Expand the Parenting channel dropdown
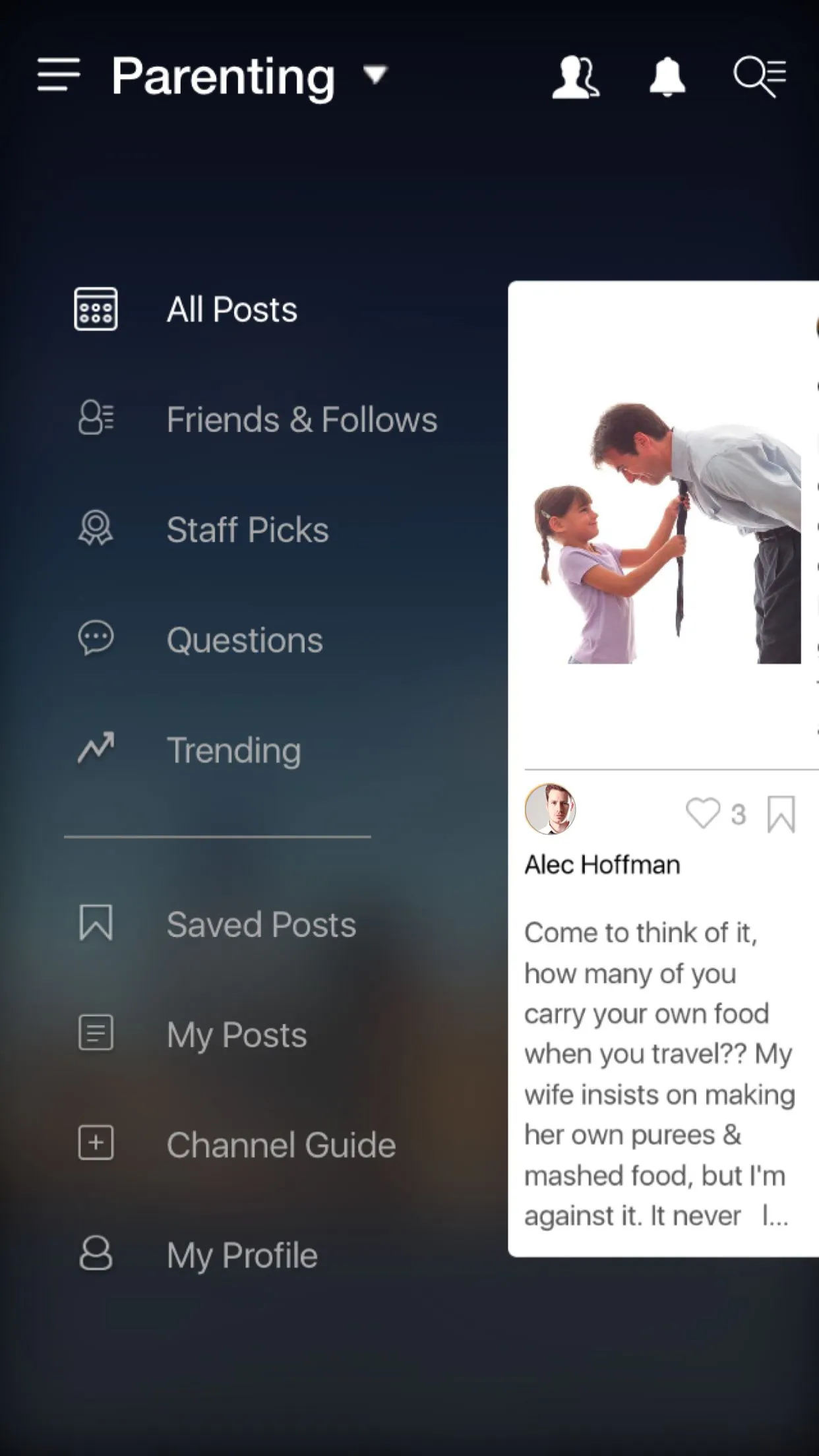Screen dimensions: 819x1456 coord(375,75)
